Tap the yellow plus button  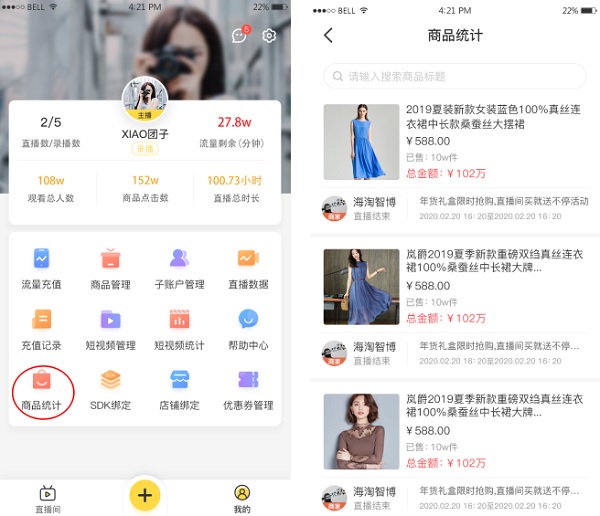click(145, 493)
